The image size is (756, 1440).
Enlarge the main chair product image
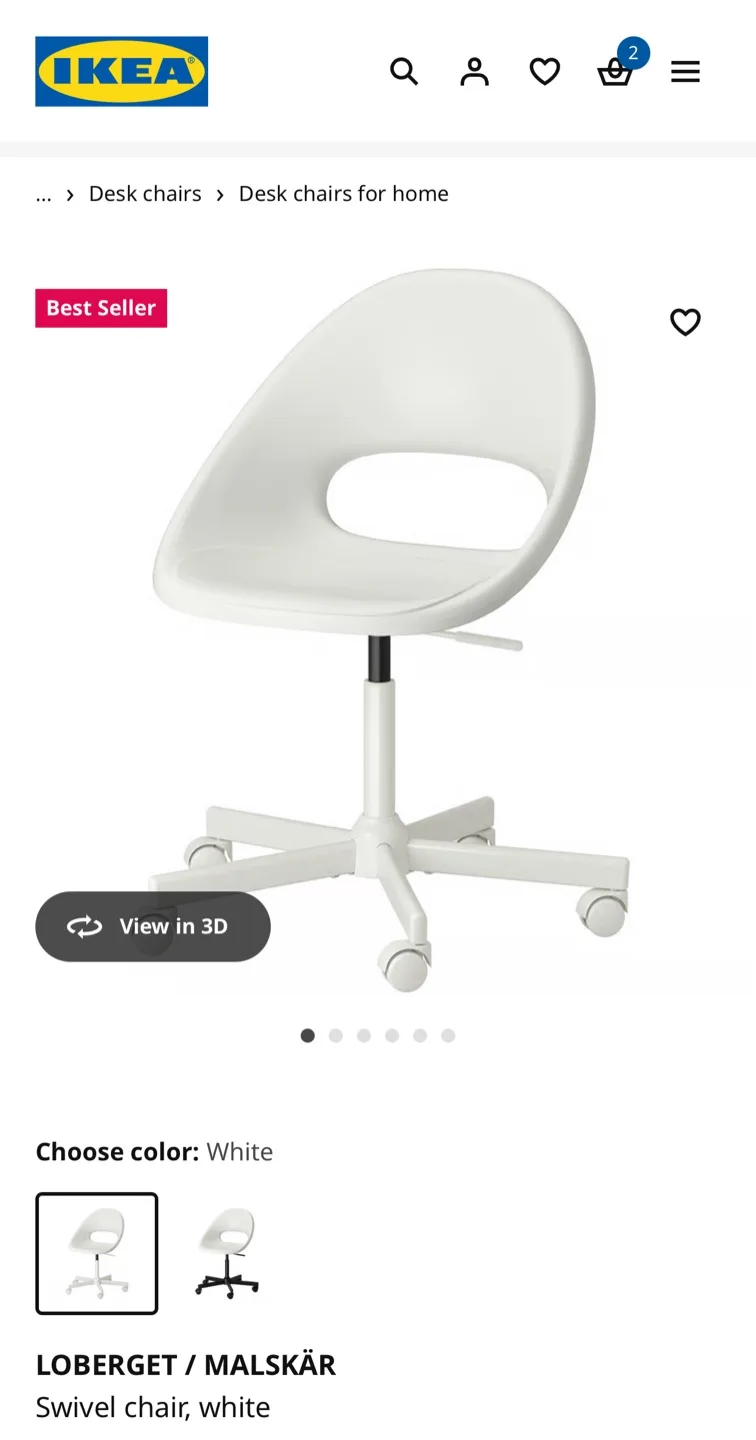[x=390, y=630]
